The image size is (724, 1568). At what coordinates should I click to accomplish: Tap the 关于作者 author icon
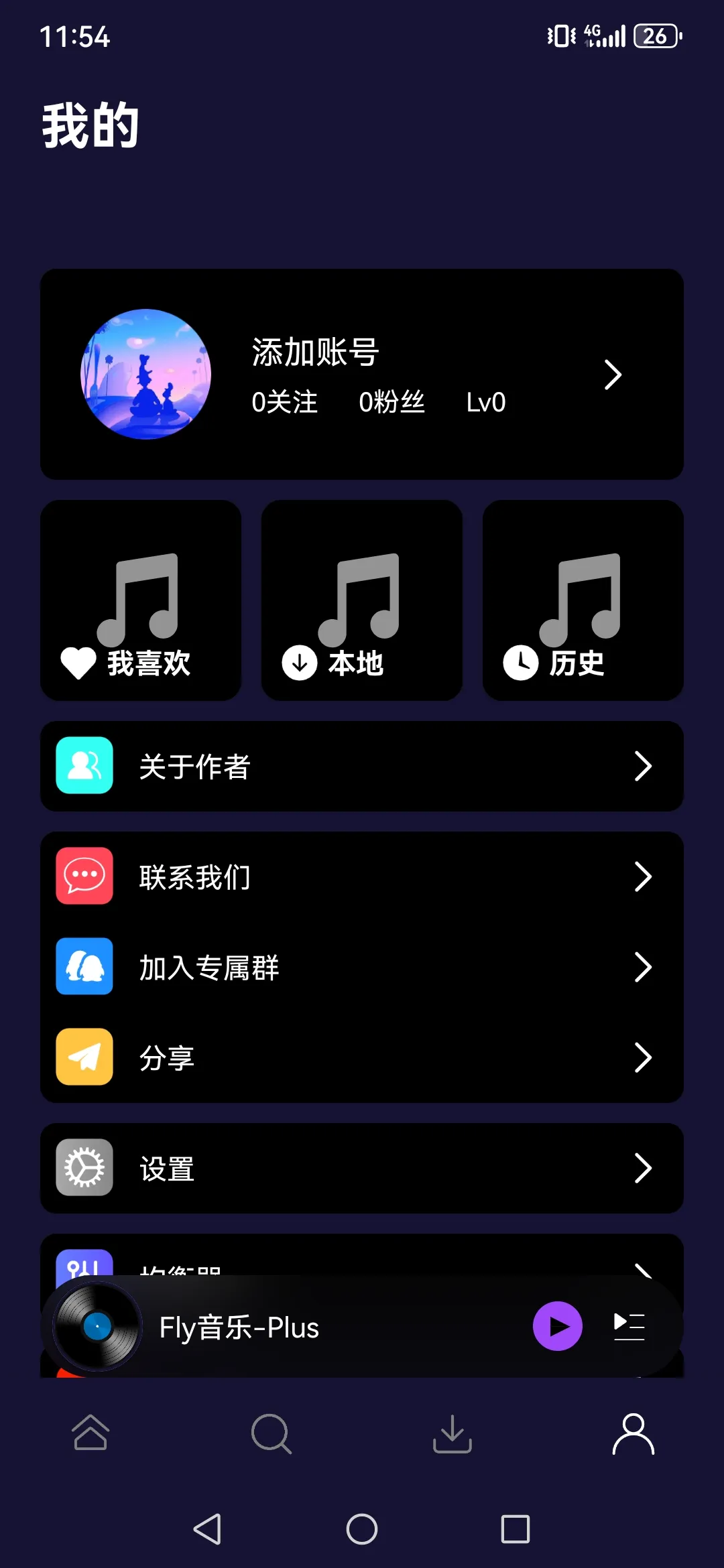click(x=84, y=766)
